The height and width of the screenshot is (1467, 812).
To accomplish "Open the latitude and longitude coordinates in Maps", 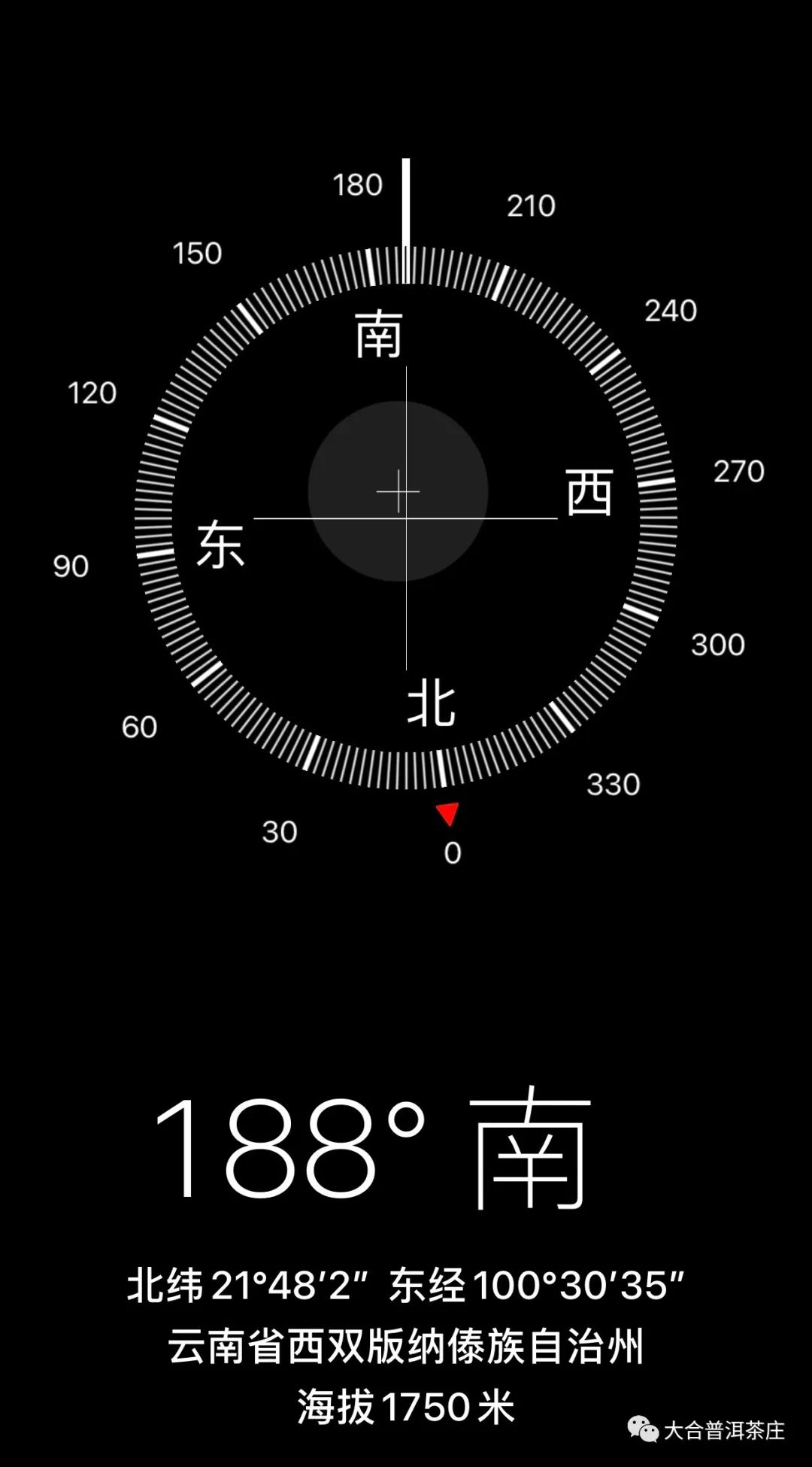I will tap(406, 1285).
